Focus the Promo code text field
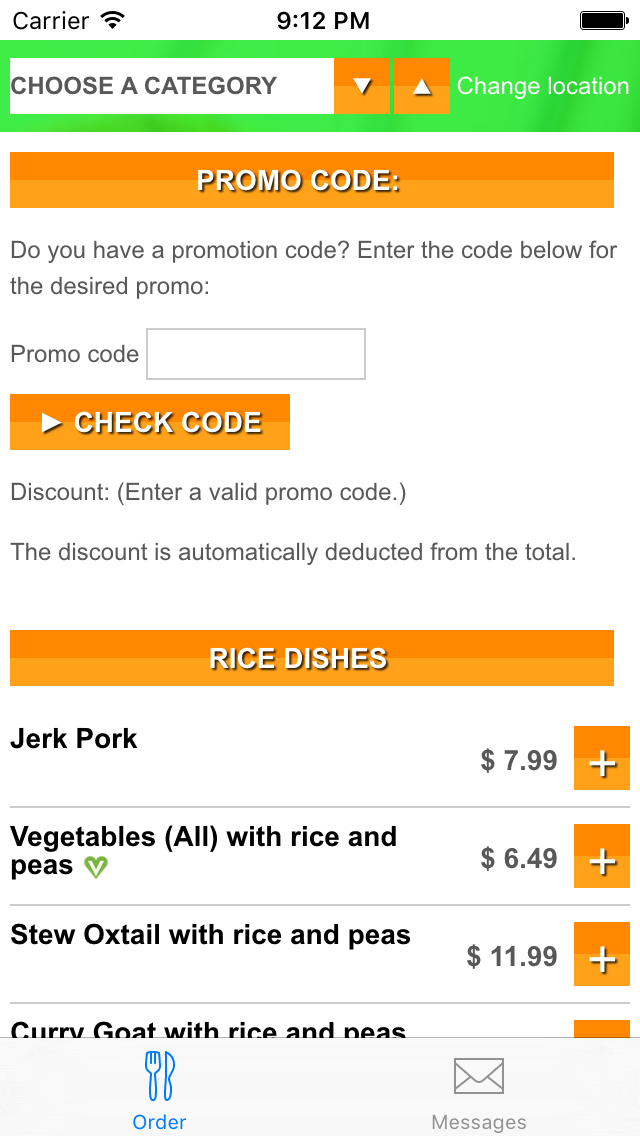The height and width of the screenshot is (1136, 640). [256, 354]
